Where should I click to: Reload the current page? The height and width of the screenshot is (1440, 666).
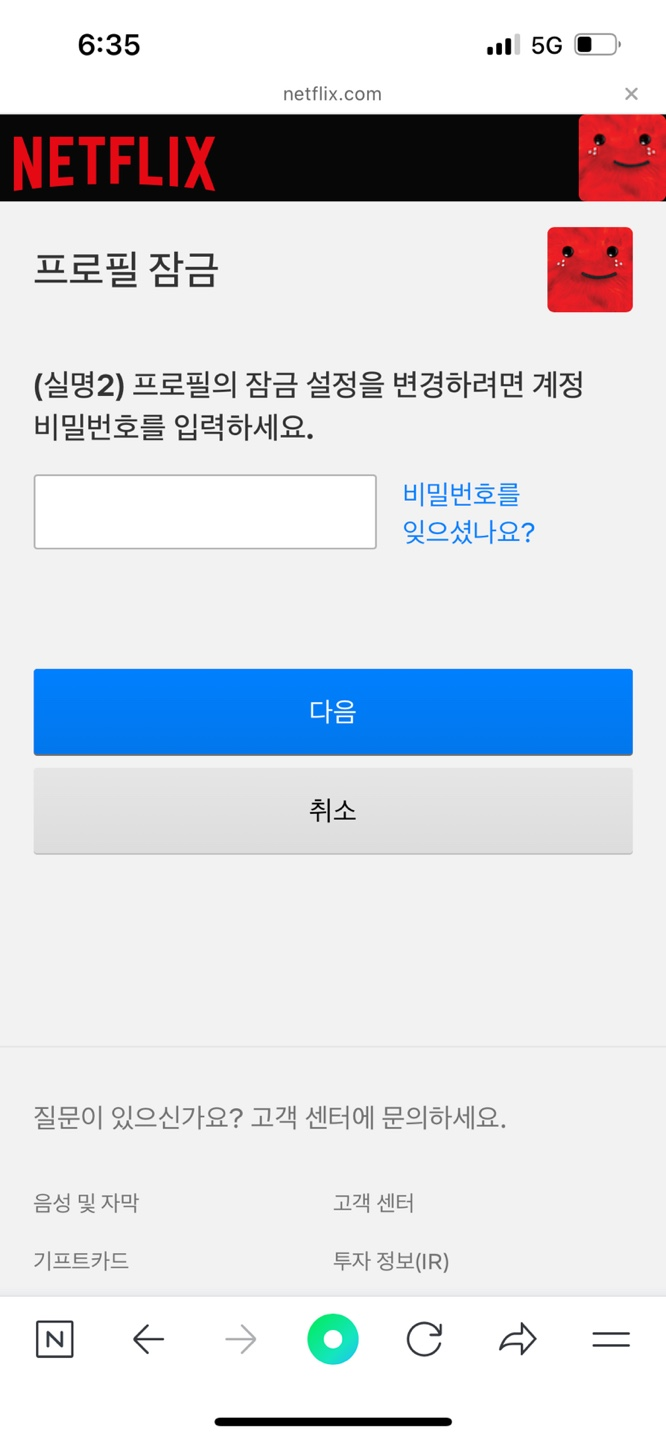pyautogui.click(x=424, y=1339)
